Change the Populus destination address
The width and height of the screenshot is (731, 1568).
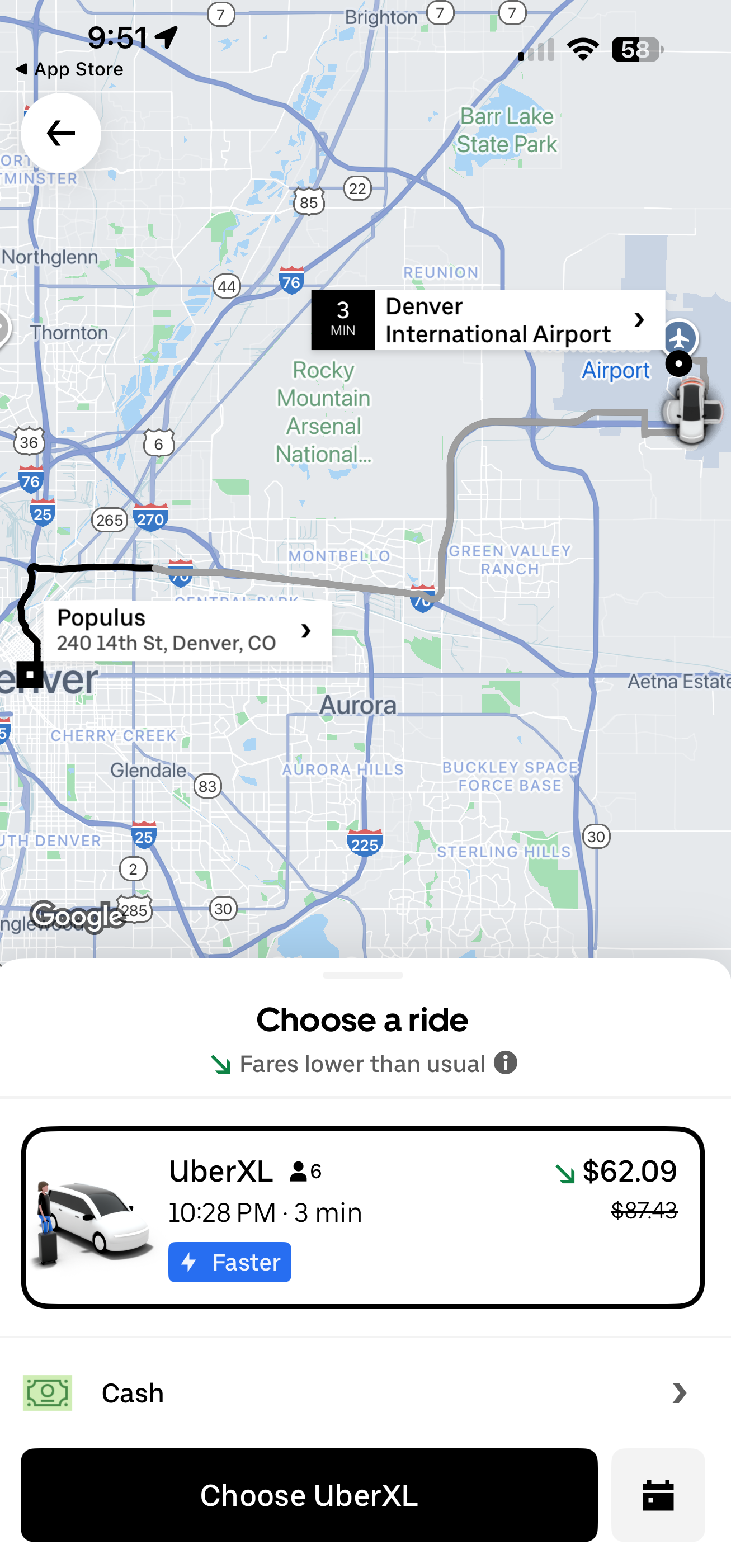coord(187,631)
